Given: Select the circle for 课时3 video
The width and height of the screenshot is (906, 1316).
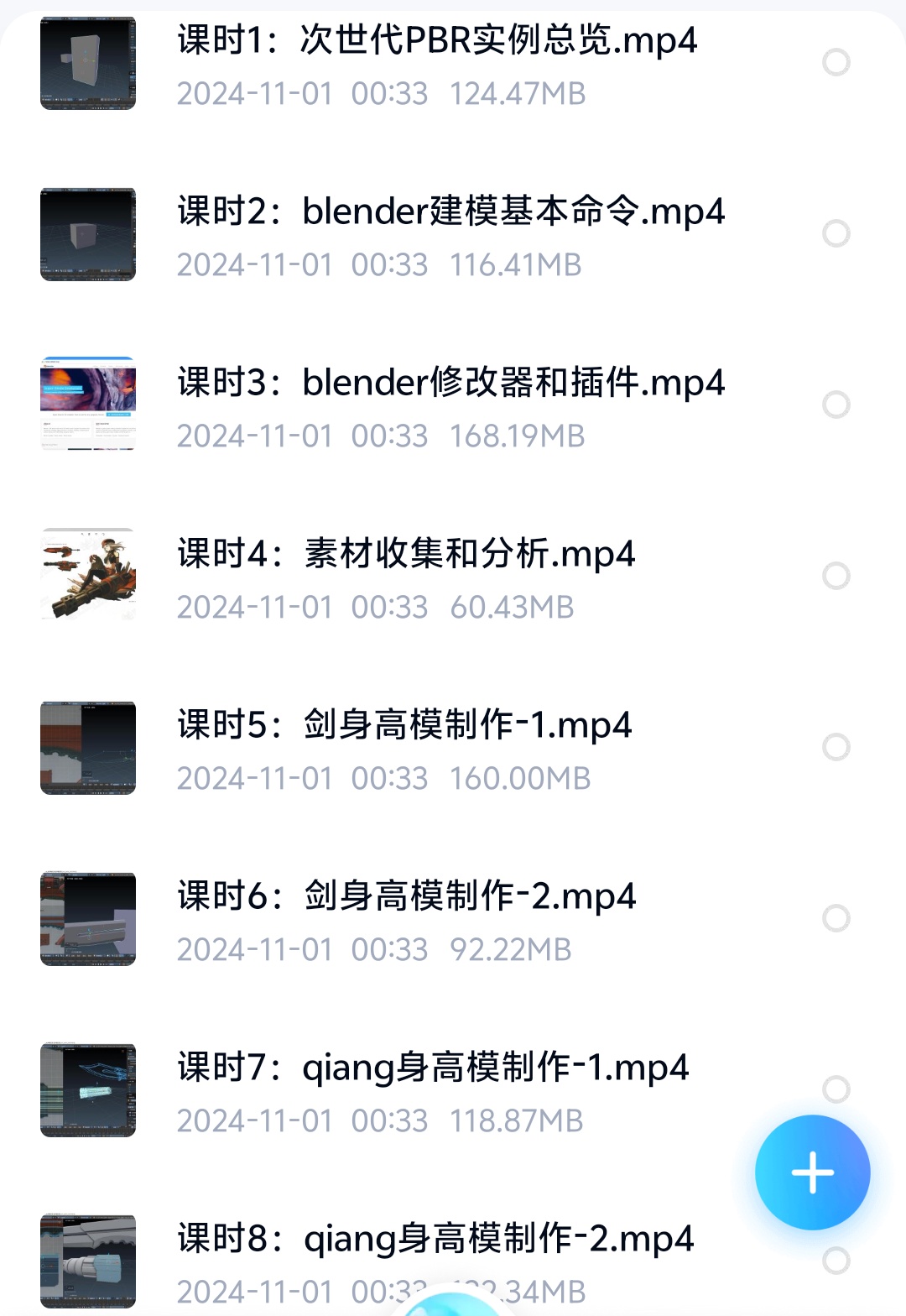Looking at the screenshot, I should 836,405.
